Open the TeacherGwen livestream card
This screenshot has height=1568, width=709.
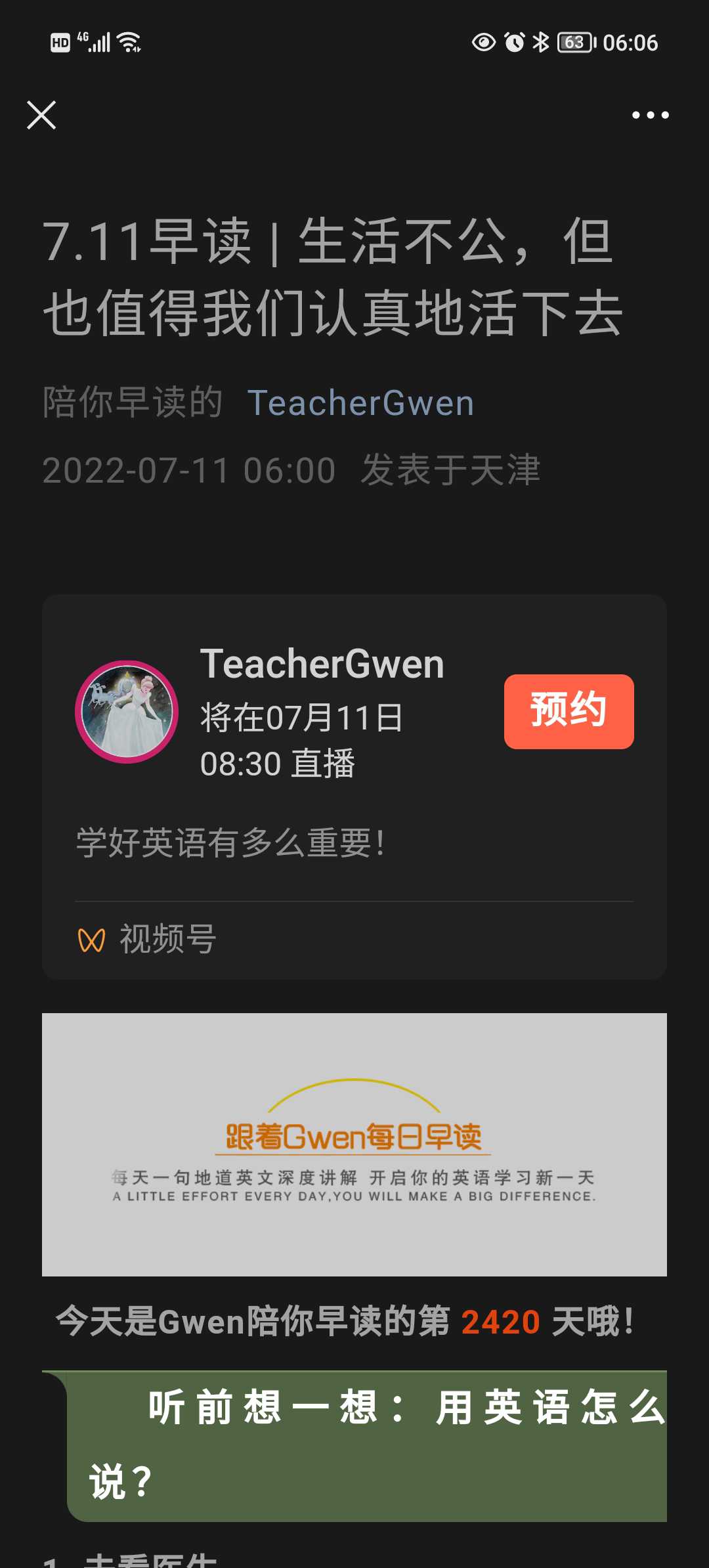(x=354, y=787)
